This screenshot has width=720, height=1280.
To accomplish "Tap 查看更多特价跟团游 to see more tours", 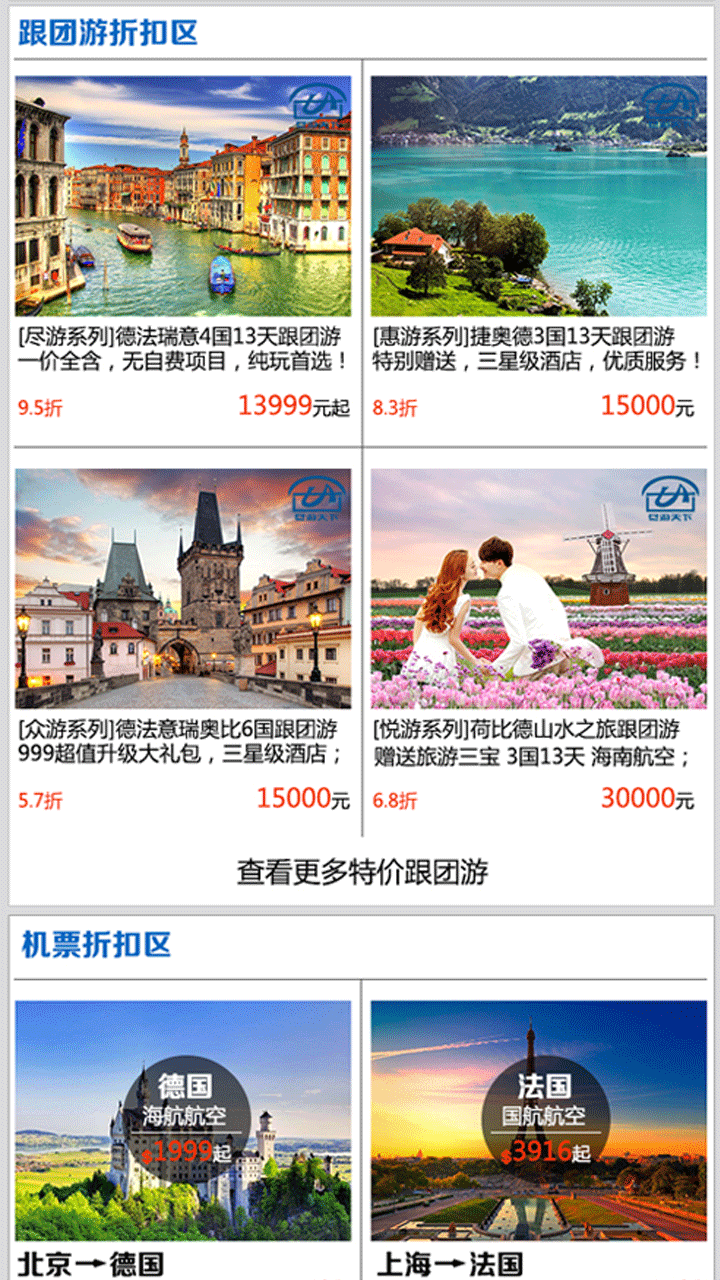I will click(x=362, y=871).
